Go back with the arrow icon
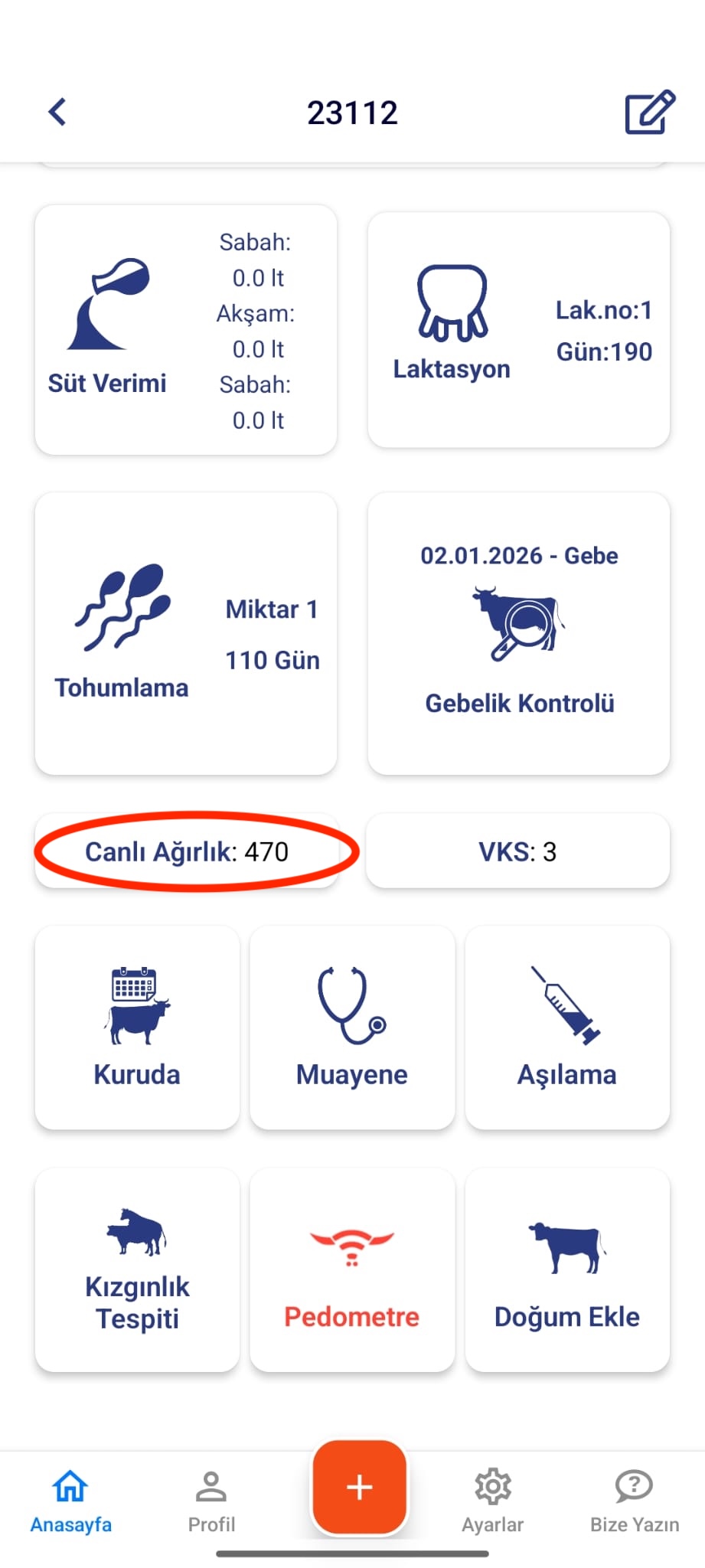 click(x=58, y=112)
